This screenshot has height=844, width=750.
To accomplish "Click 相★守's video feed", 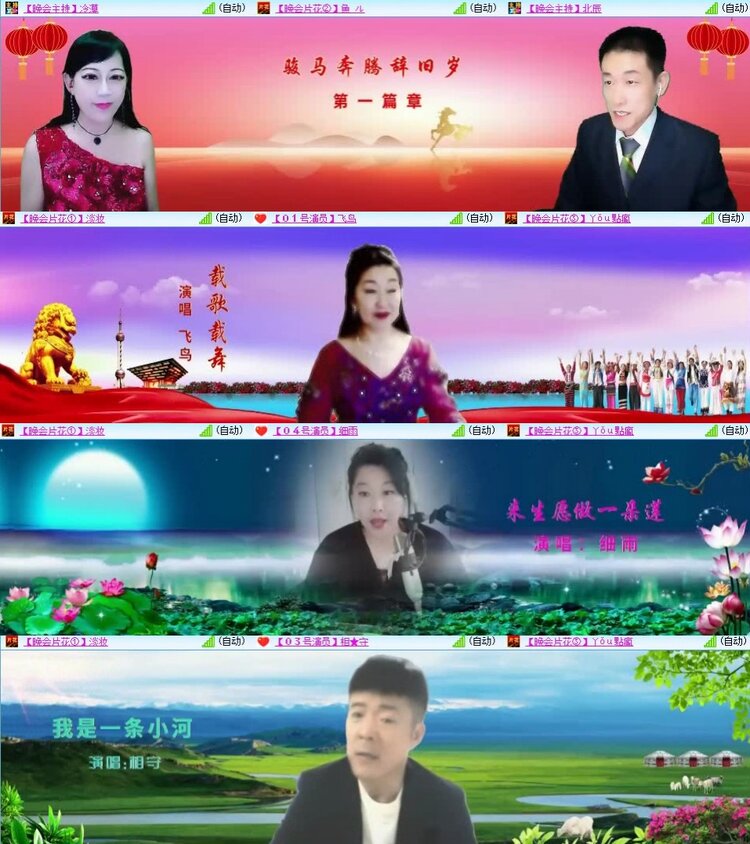I will (x=375, y=750).
